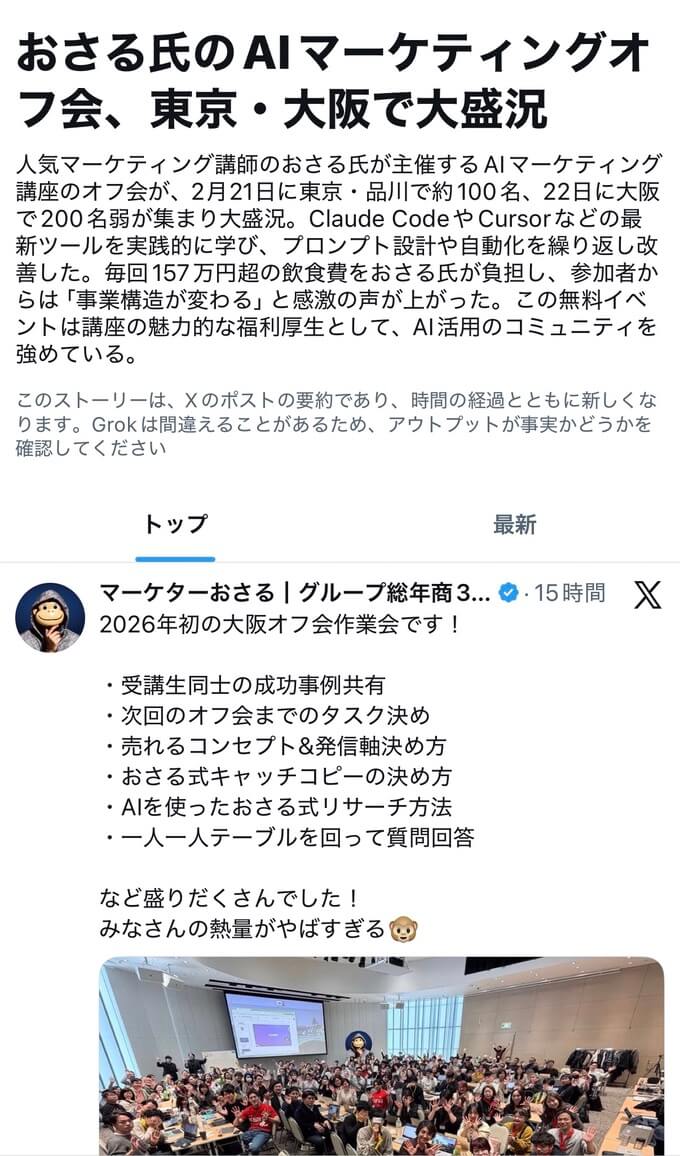Open the マーケターおさる account name
This screenshot has width=680, height=1156.
[295, 593]
